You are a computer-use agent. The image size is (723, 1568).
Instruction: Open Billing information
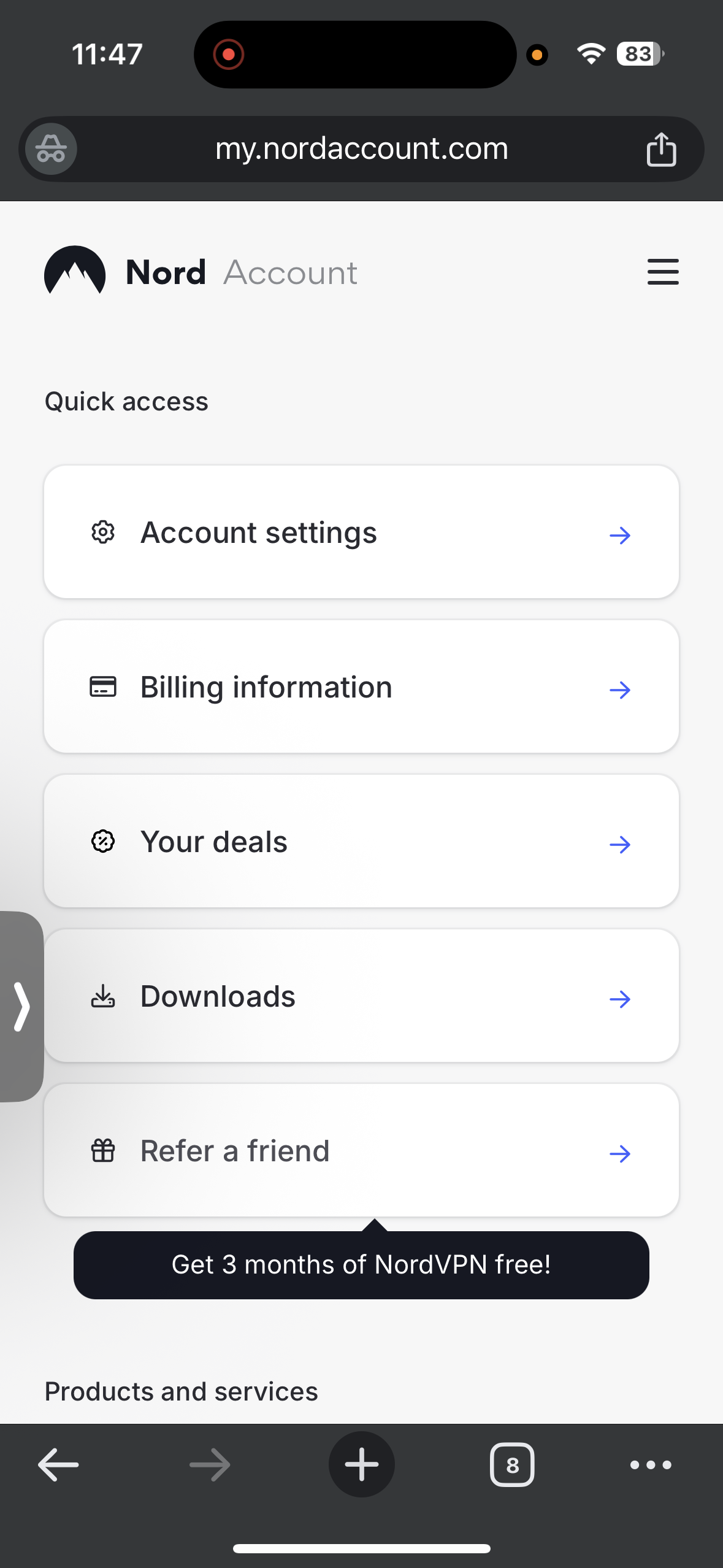[x=266, y=688]
